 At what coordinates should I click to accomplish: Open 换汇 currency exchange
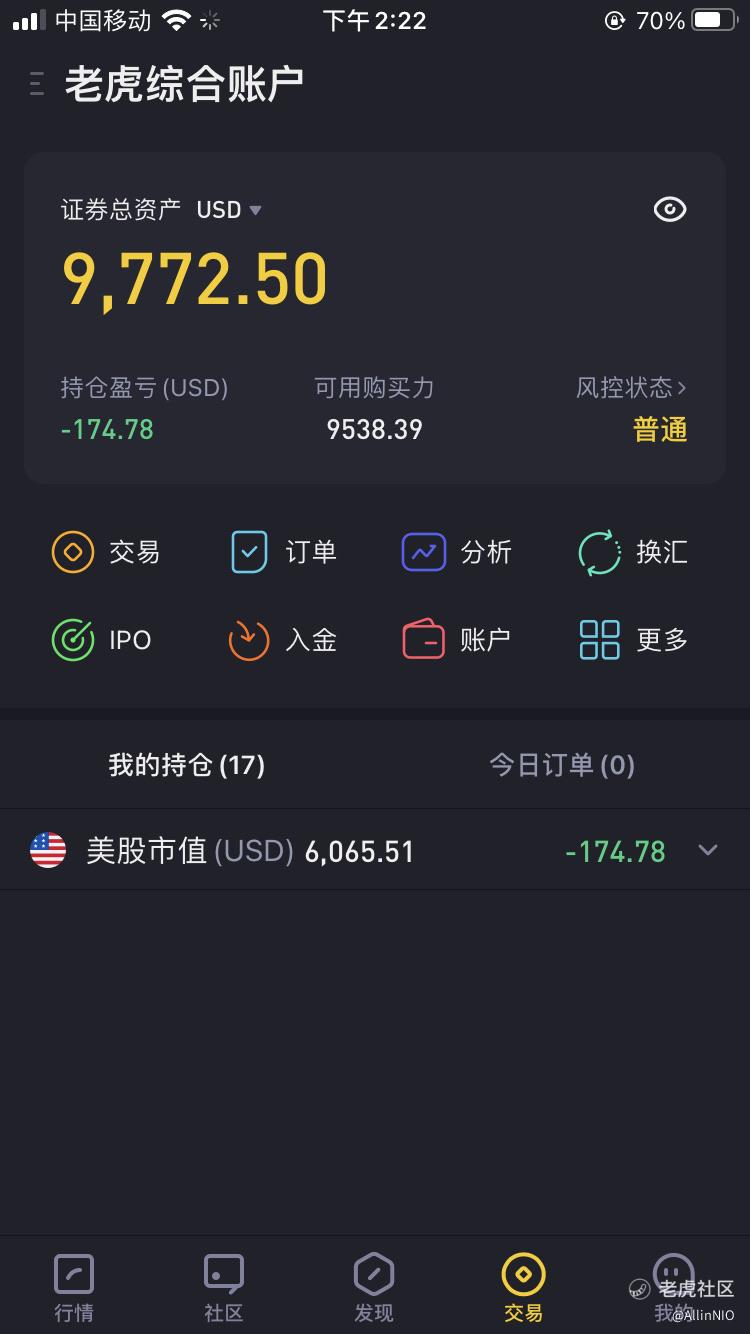click(x=633, y=552)
